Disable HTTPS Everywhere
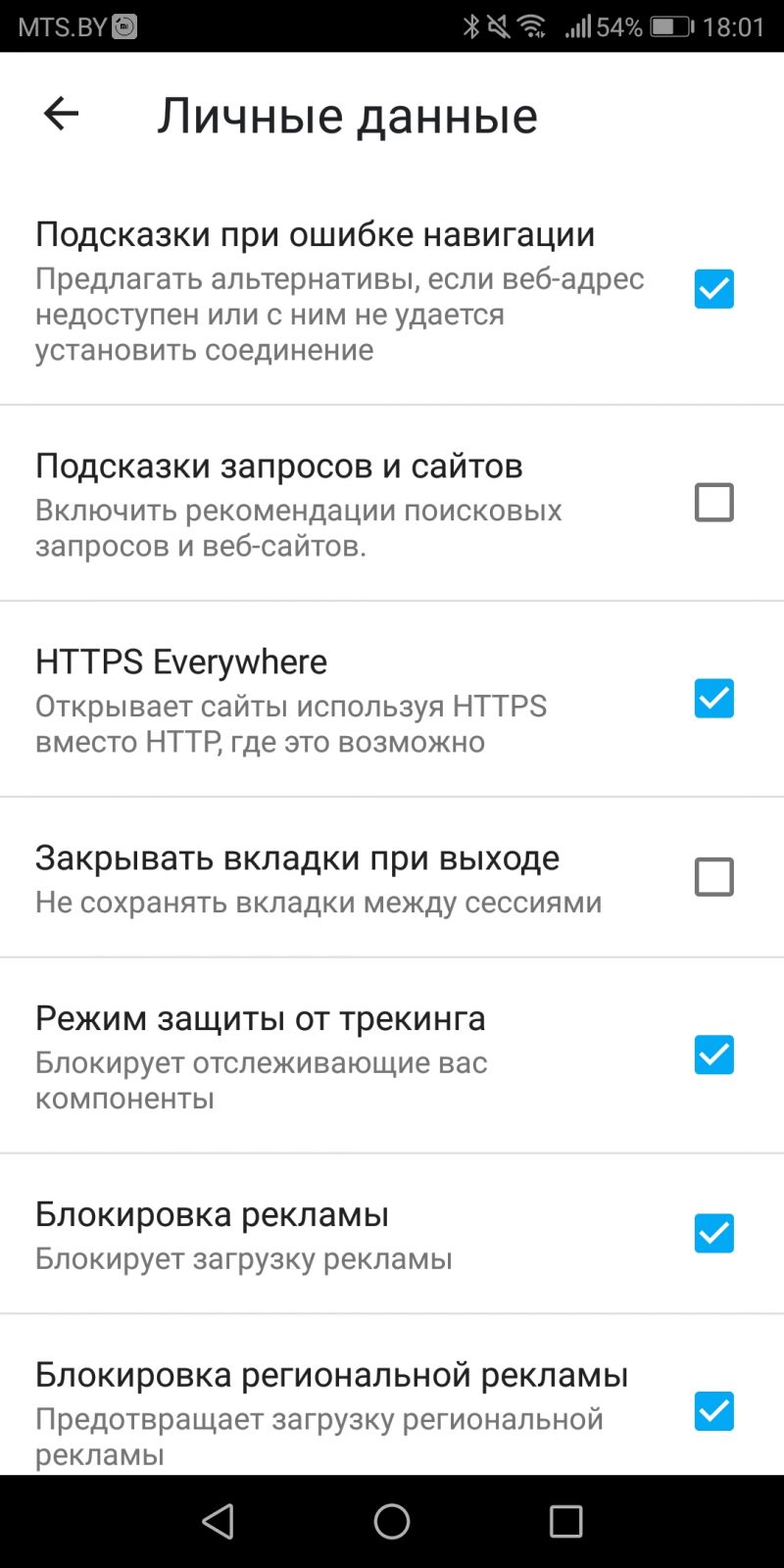 tap(713, 698)
